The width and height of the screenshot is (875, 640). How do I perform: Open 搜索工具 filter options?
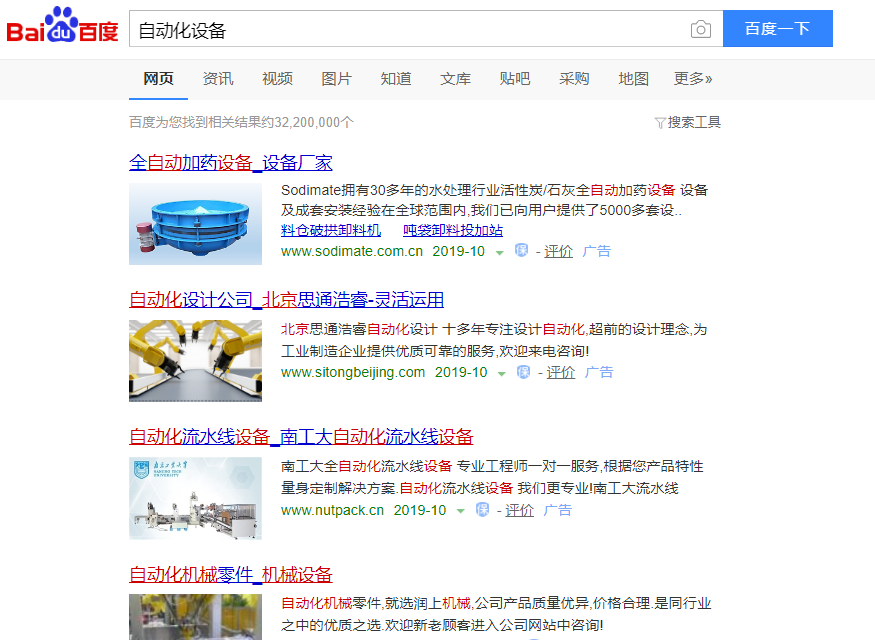click(x=688, y=122)
